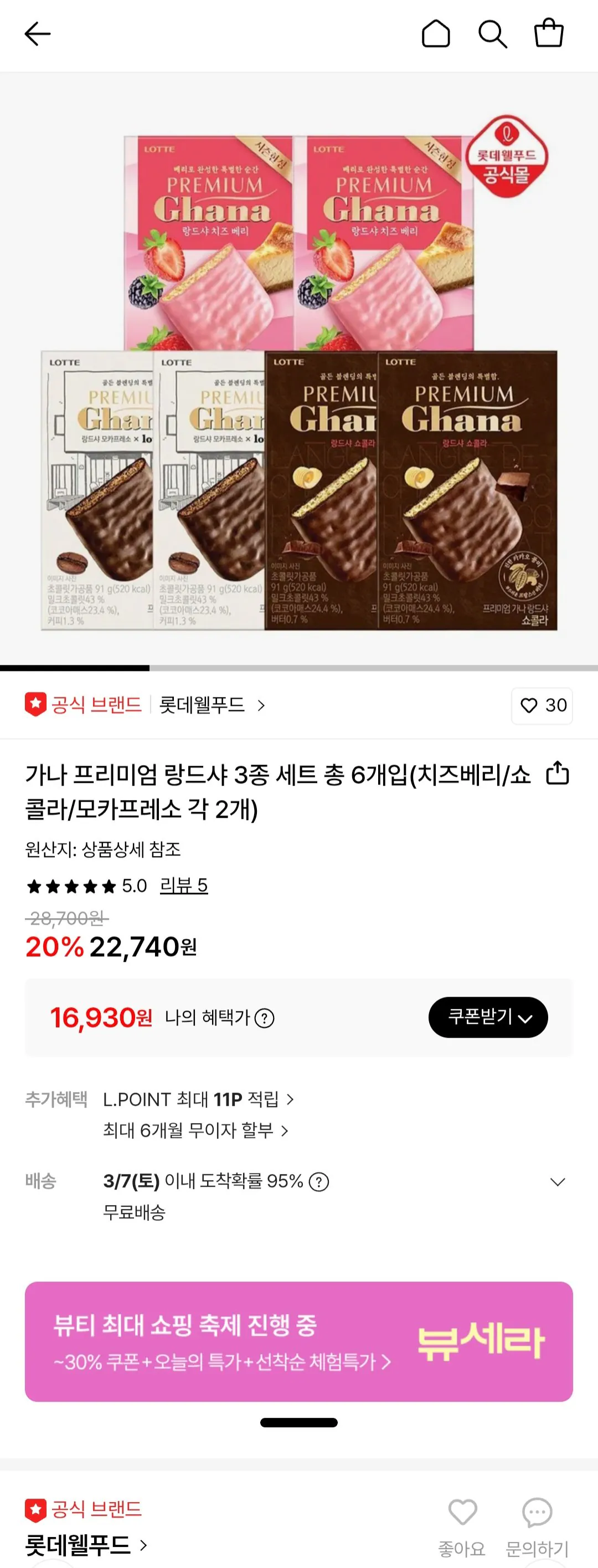Share the product via the share icon
The height and width of the screenshot is (1568, 598).
click(557, 772)
